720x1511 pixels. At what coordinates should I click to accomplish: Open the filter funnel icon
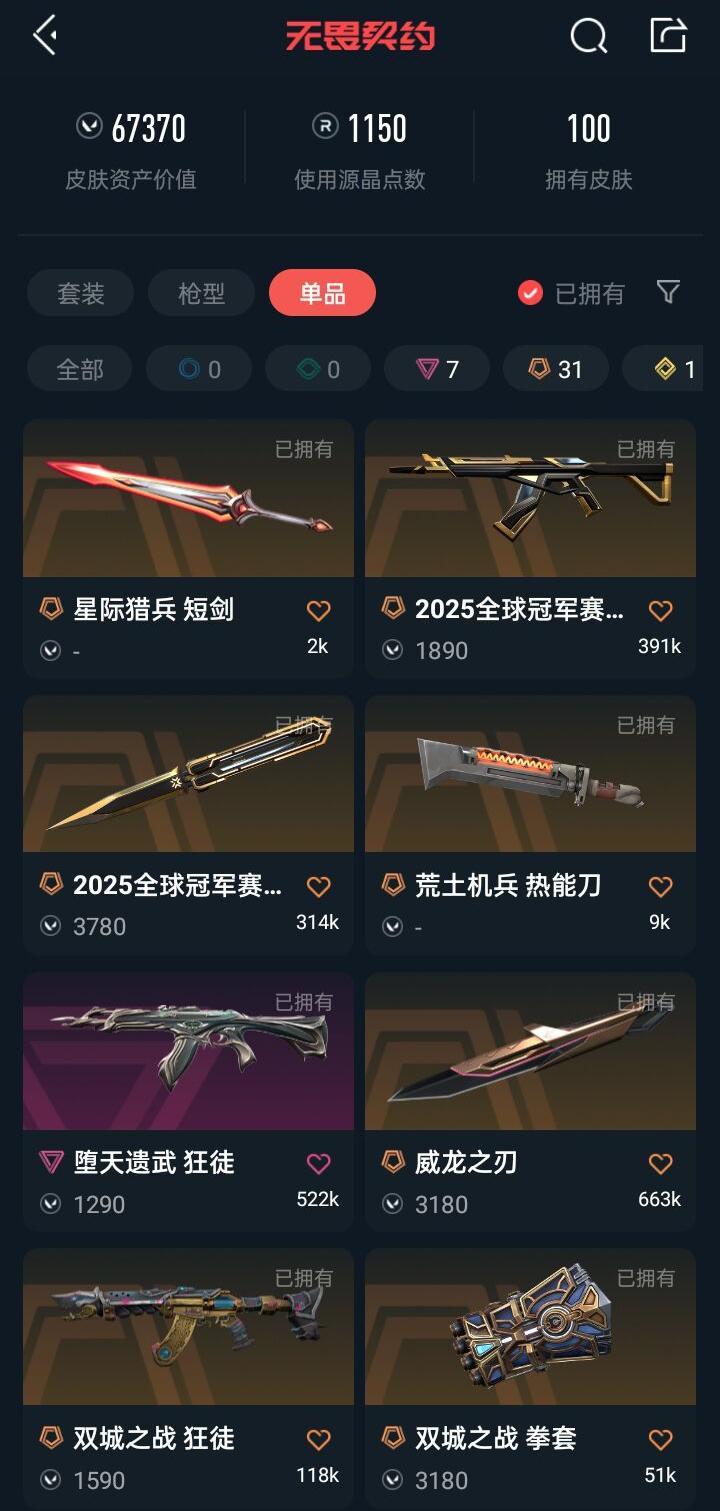click(x=668, y=292)
